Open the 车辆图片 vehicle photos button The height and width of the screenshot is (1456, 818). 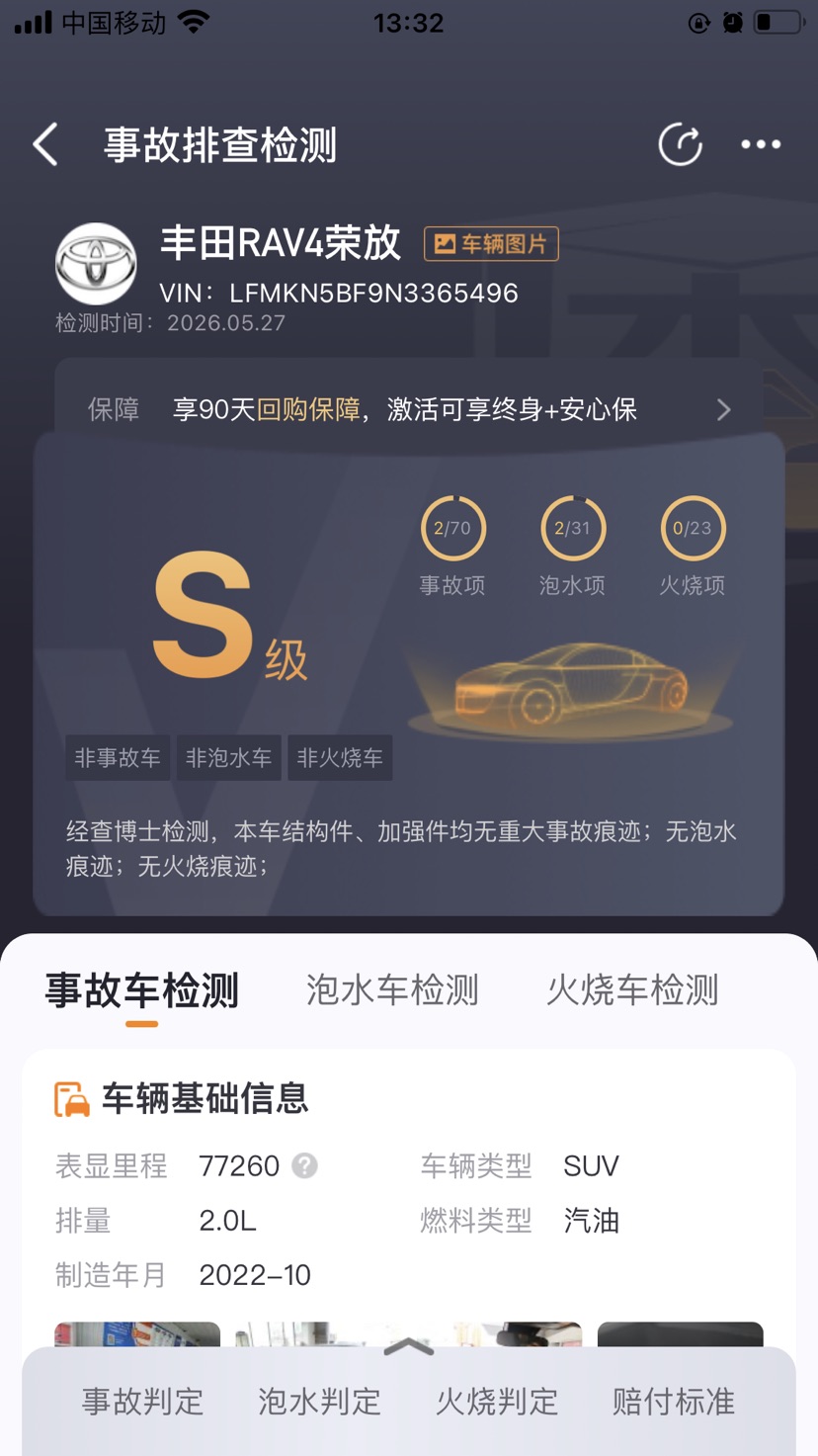pyautogui.click(x=491, y=244)
